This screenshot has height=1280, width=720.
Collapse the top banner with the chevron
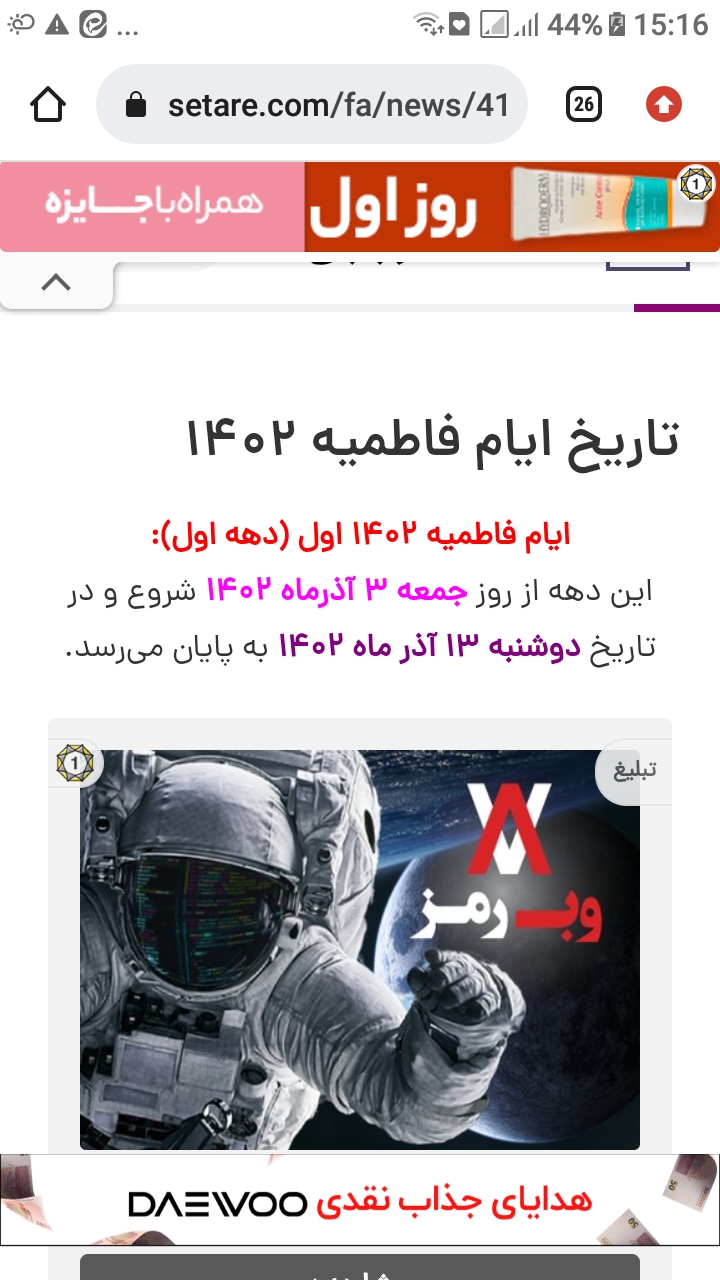click(x=56, y=283)
